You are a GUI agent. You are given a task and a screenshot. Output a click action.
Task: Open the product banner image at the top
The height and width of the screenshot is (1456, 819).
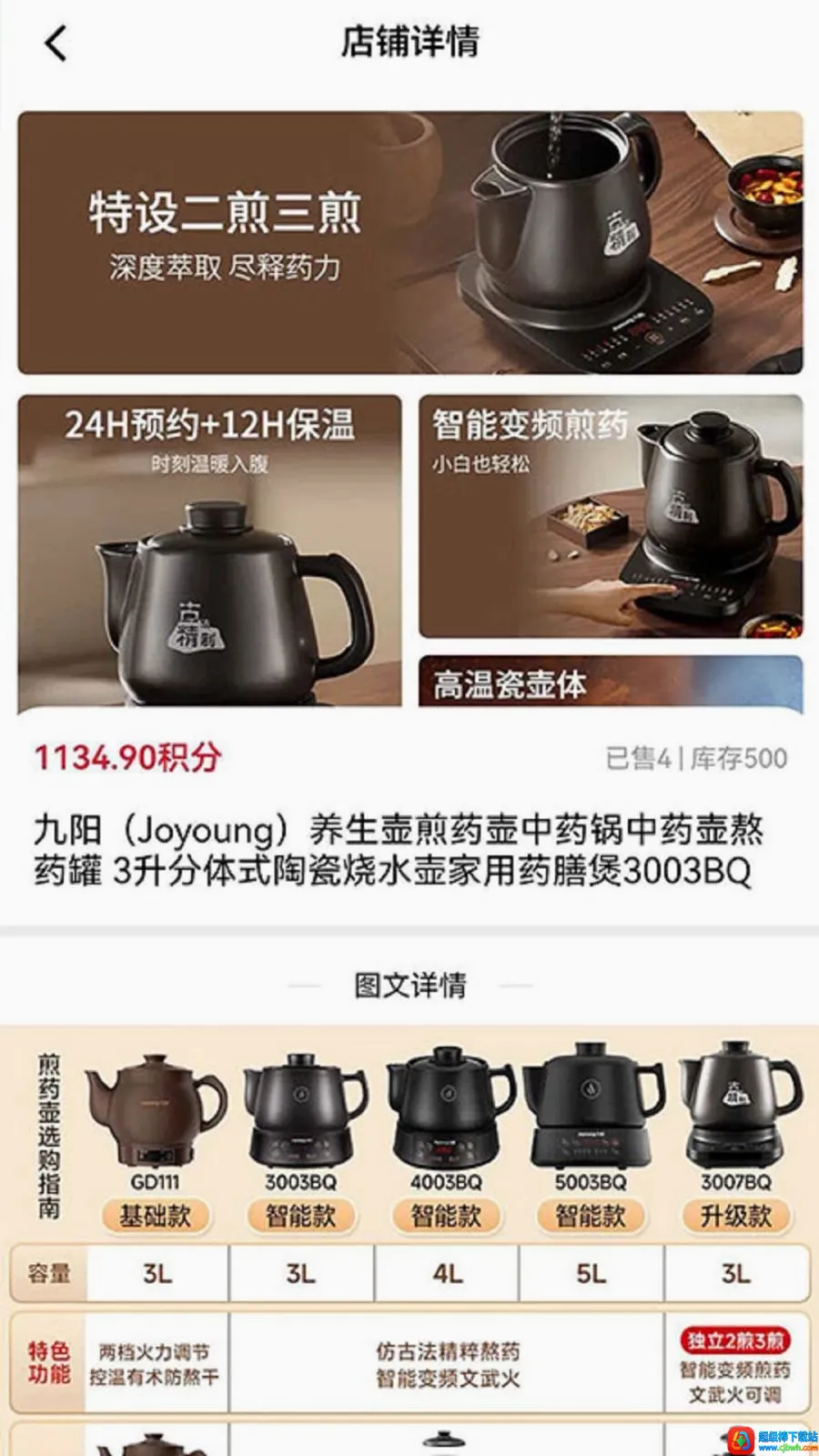(410, 243)
